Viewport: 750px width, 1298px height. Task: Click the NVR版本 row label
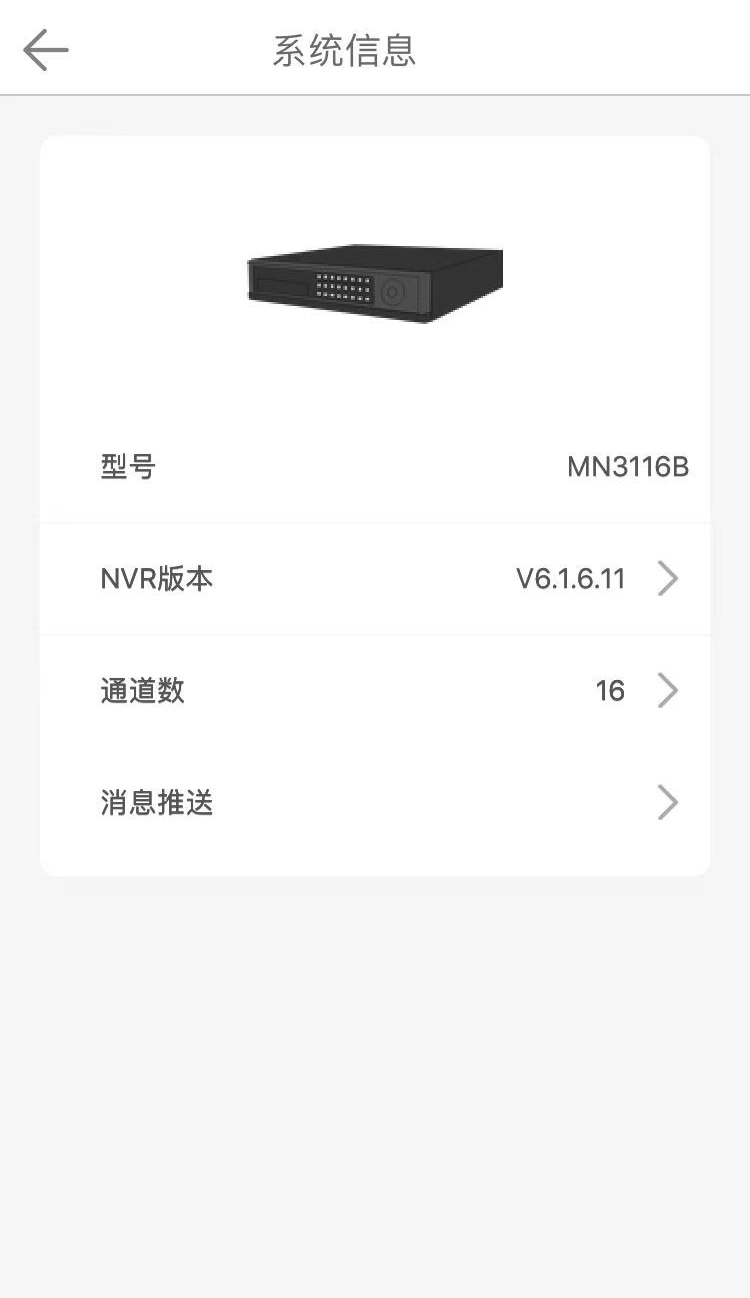pos(157,578)
